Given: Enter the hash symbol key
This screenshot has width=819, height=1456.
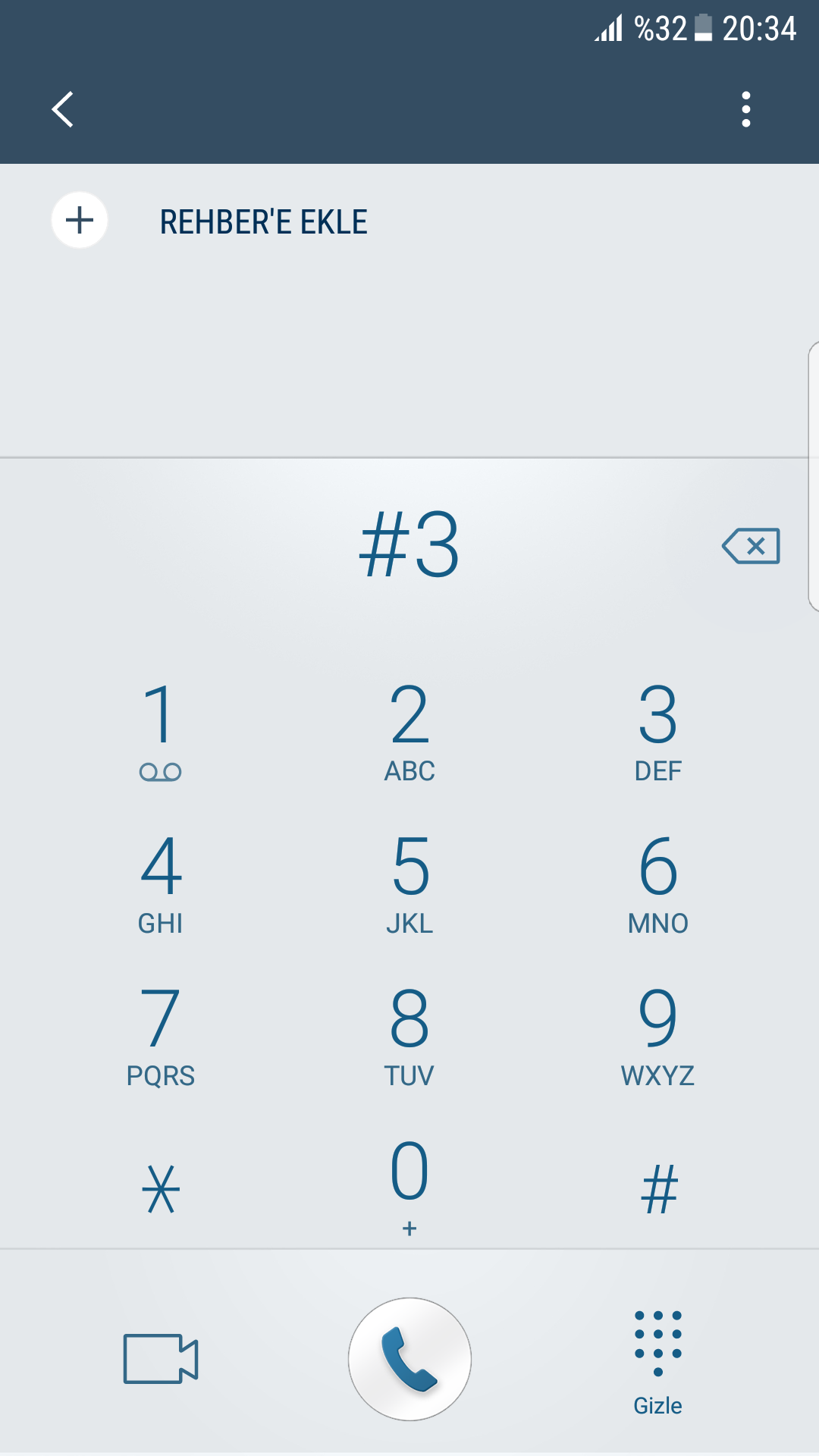Looking at the screenshot, I should (x=658, y=1188).
